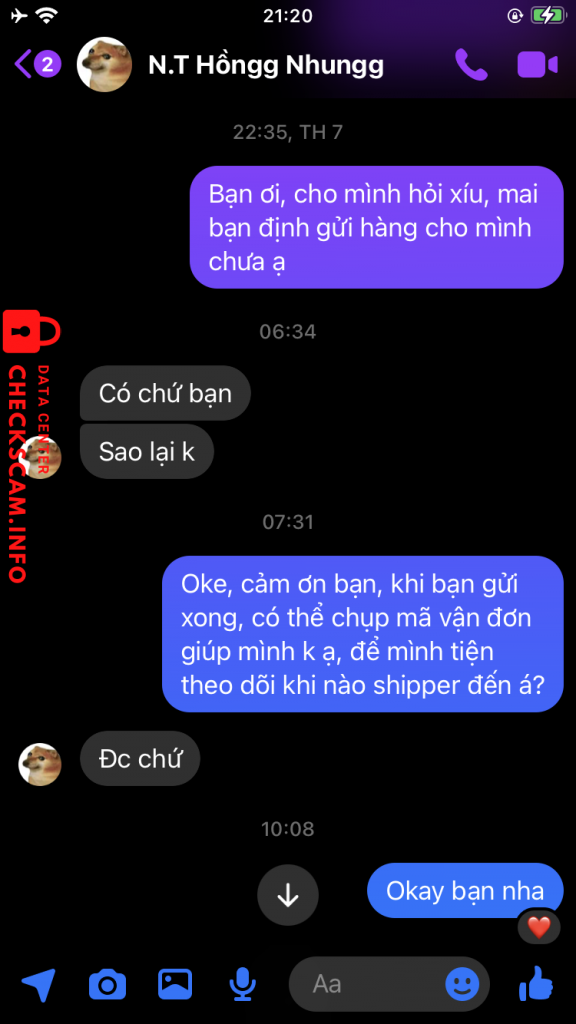Start a voice call with Hồngg Nhungg

pyautogui.click(x=472, y=65)
